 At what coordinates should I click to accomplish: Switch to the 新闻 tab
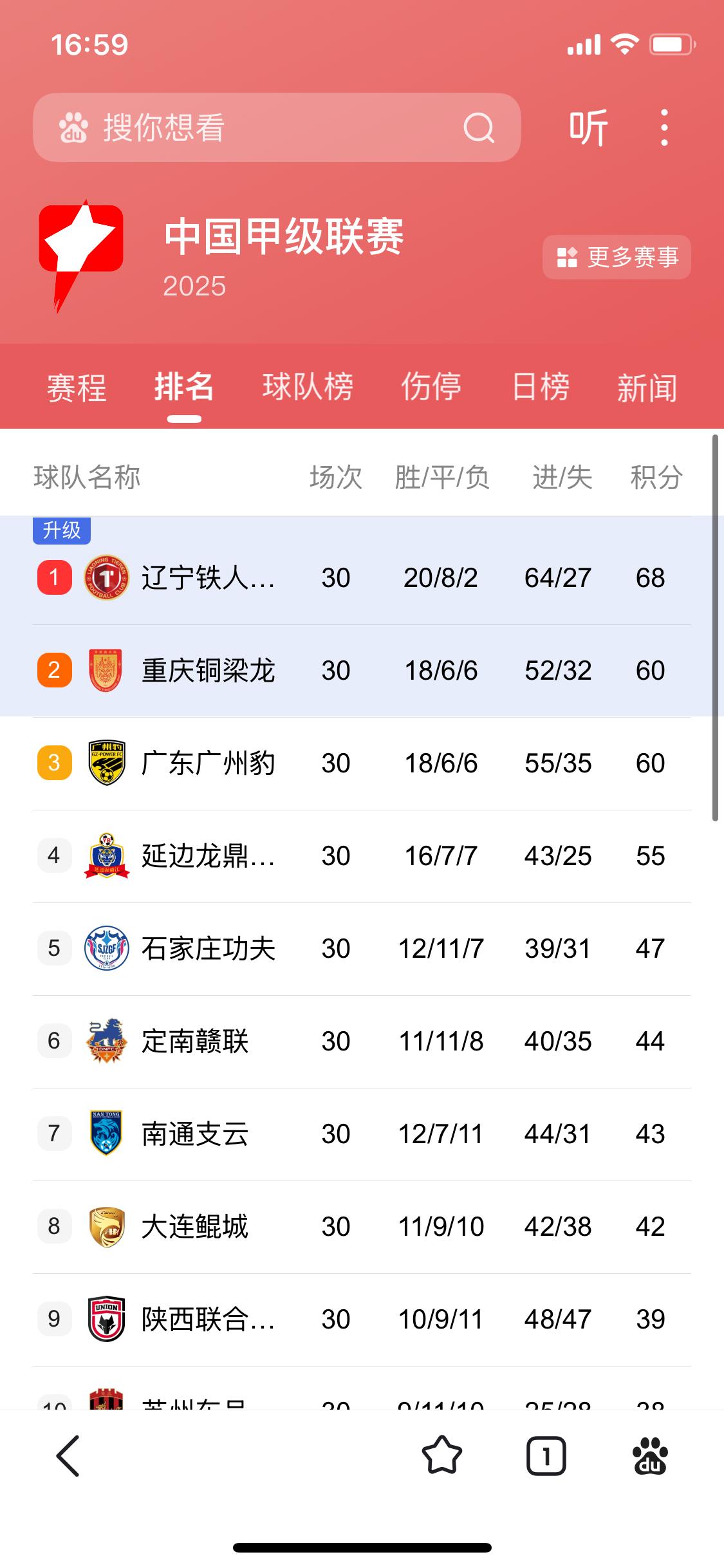coord(647,387)
